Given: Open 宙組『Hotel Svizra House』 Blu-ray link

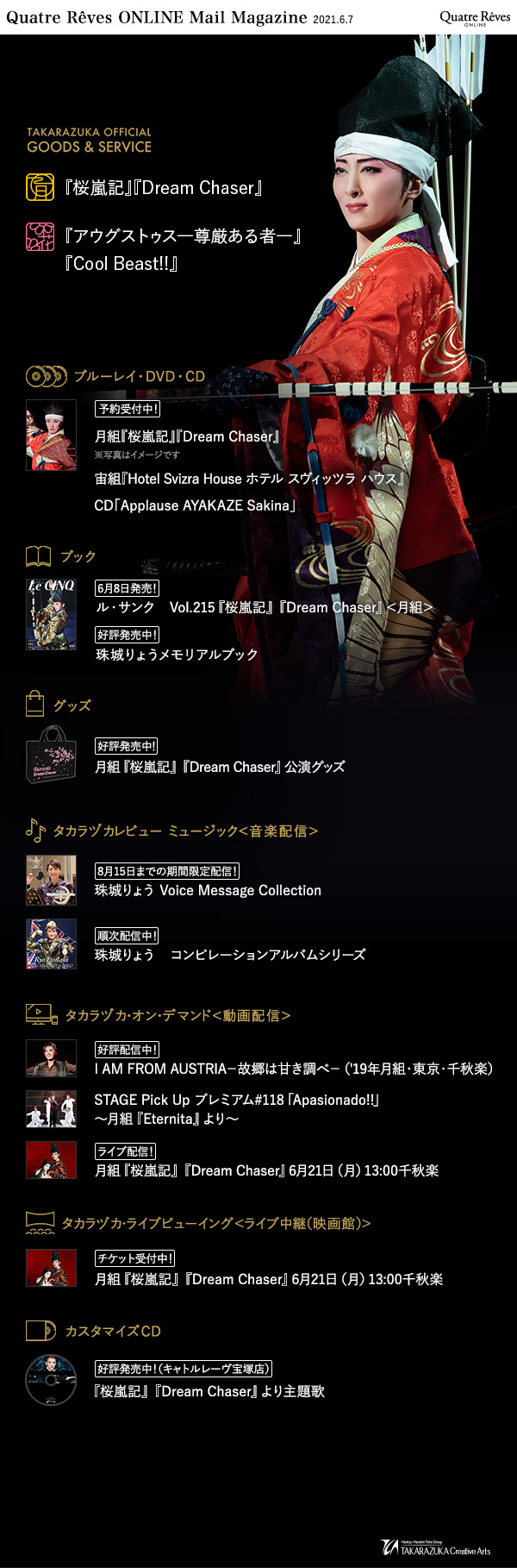Looking at the screenshot, I should pyautogui.click(x=249, y=479).
